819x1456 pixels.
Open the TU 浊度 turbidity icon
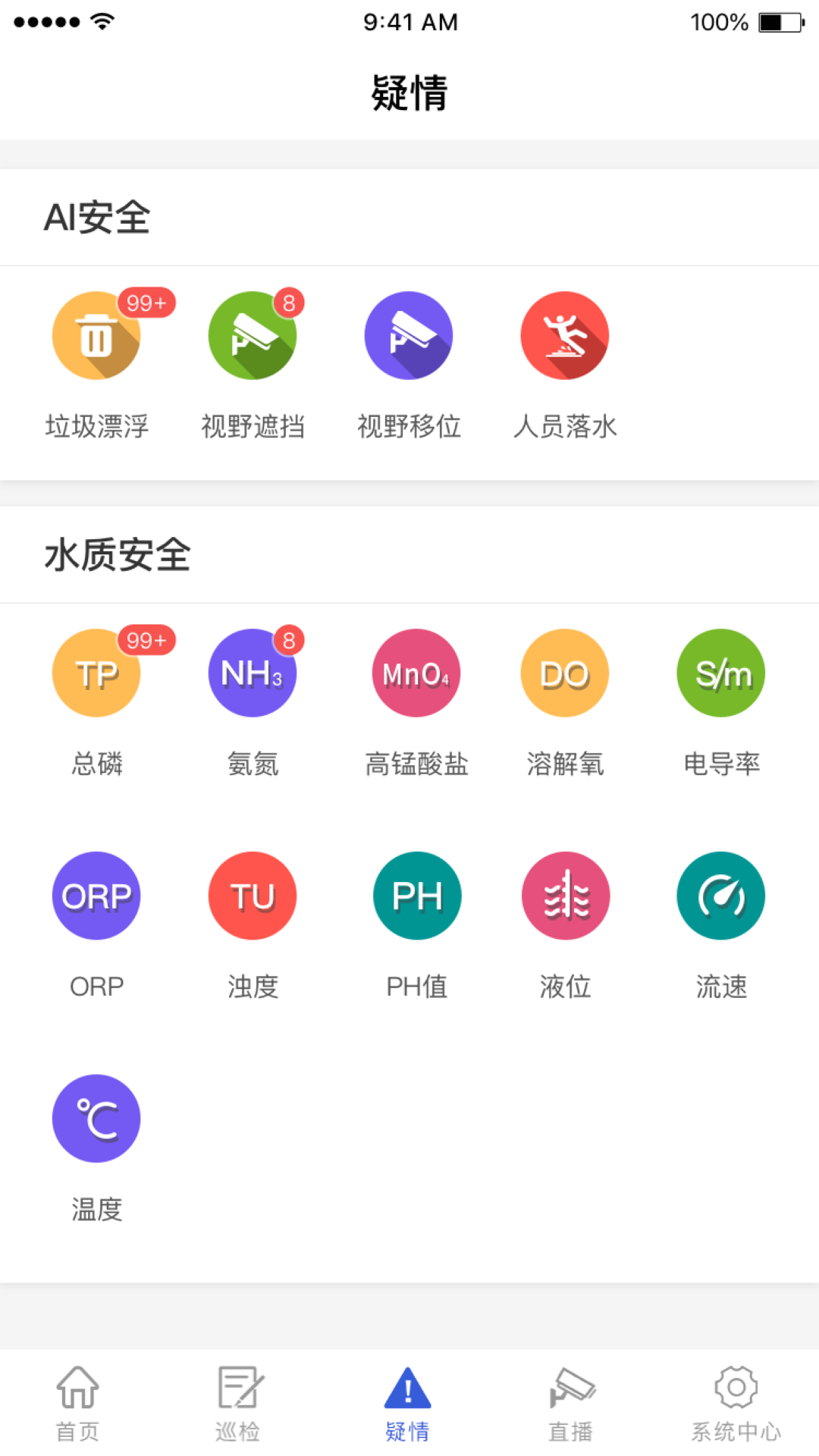[252, 896]
